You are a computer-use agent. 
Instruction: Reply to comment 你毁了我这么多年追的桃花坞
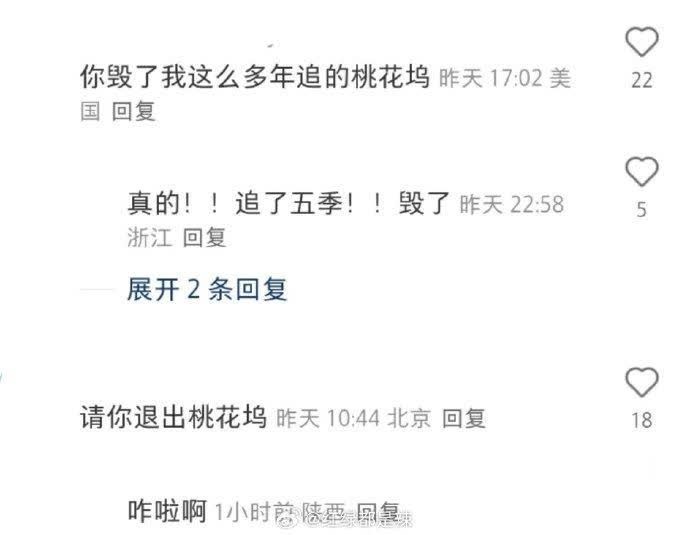[x=134, y=112]
